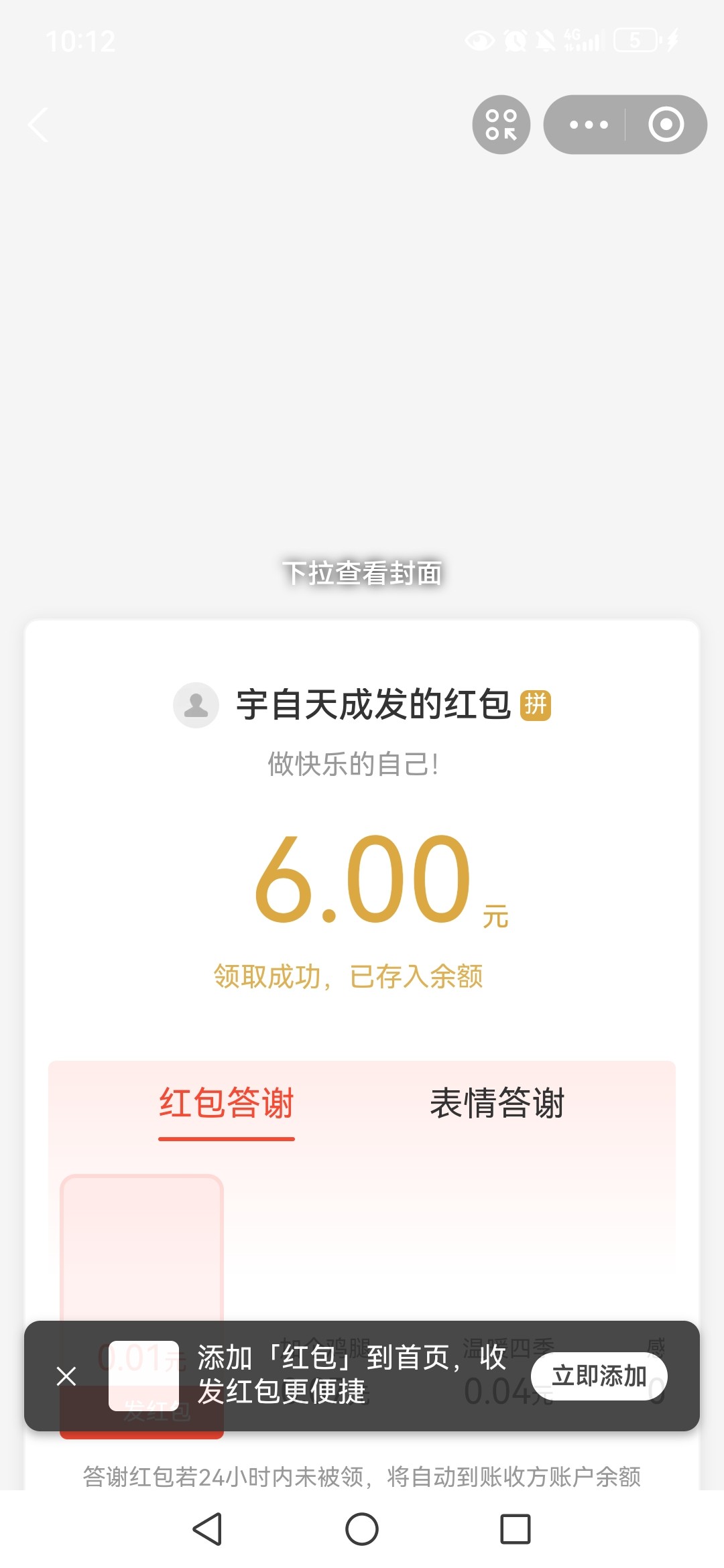Dismiss the add 红包 to home page banner

[66, 1376]
